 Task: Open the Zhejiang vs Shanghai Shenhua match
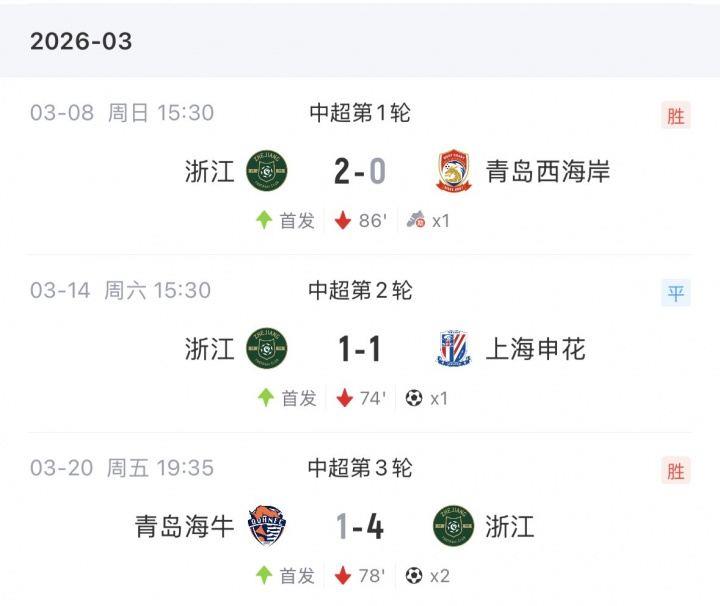point(360,348)
